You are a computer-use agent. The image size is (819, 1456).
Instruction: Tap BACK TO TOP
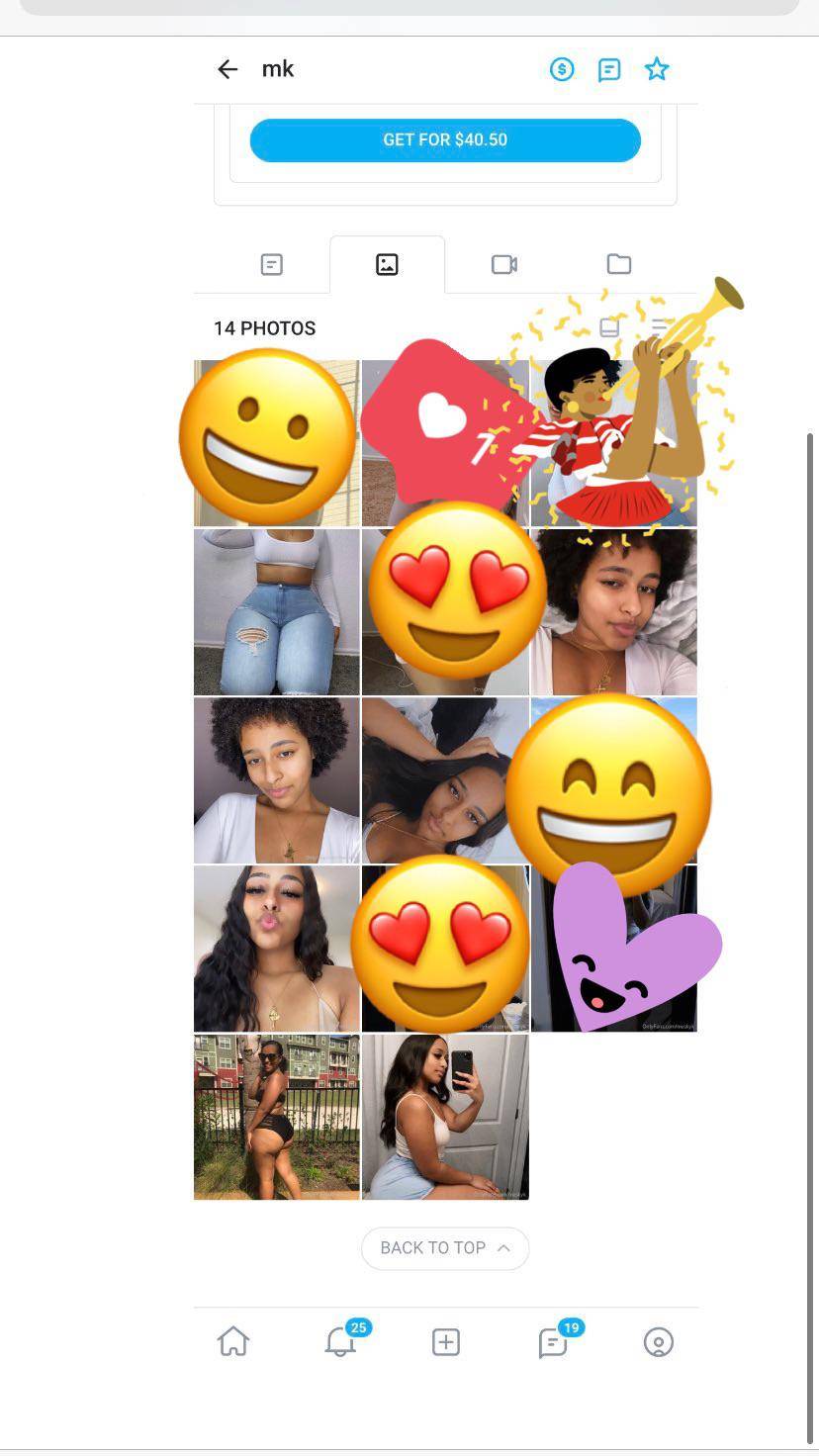pos(445,1248)
